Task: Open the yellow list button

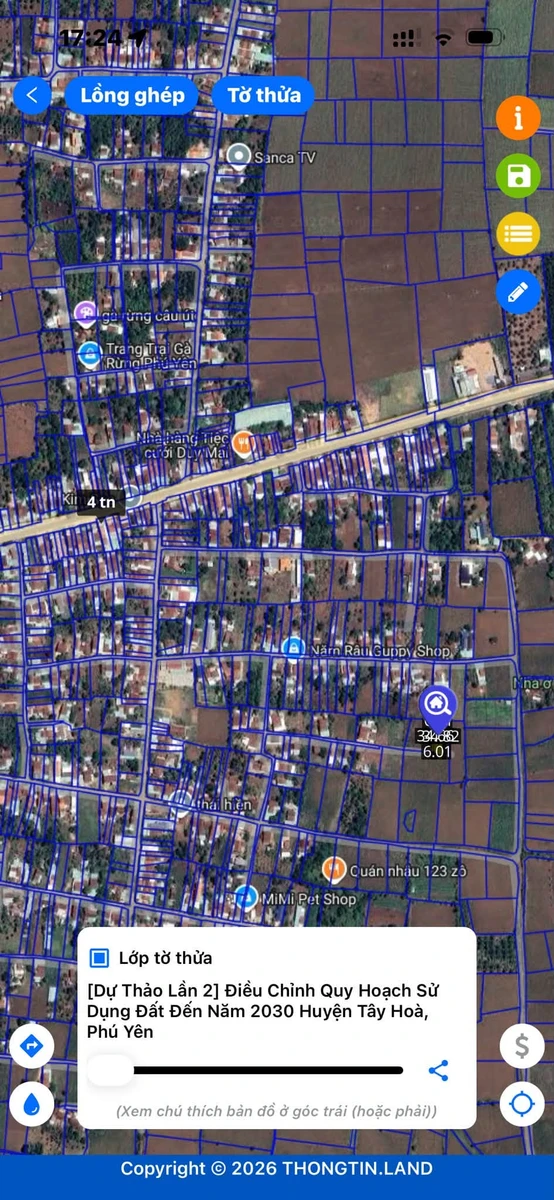Action: coord(518,234)
